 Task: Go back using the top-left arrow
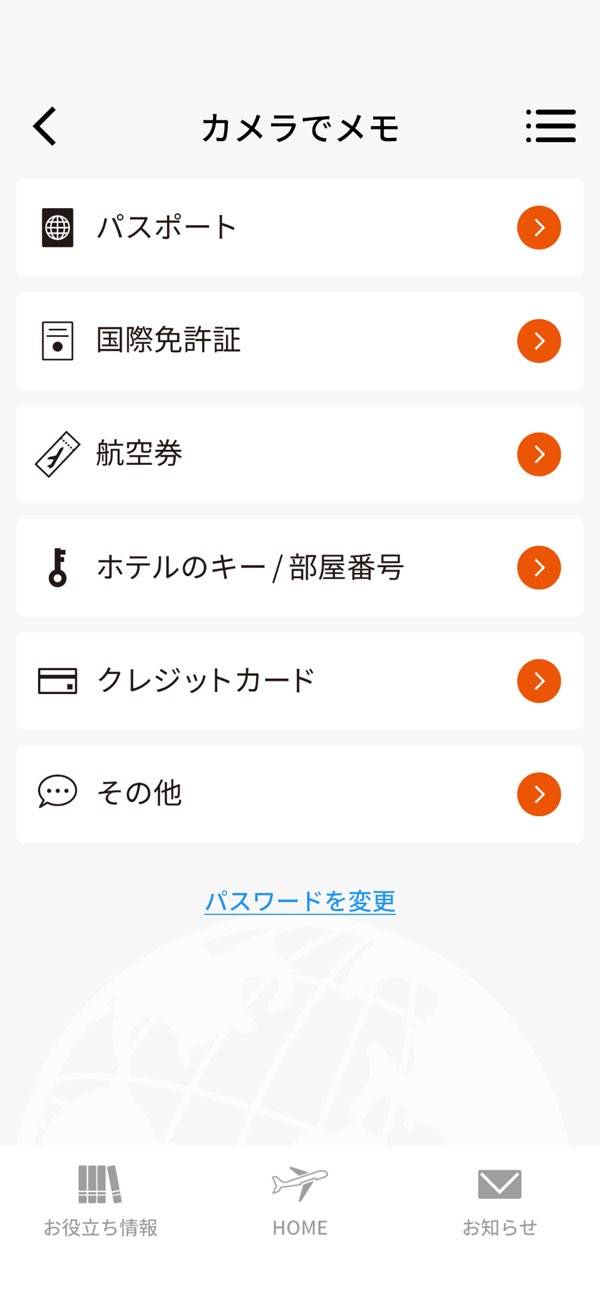[45, 127]
